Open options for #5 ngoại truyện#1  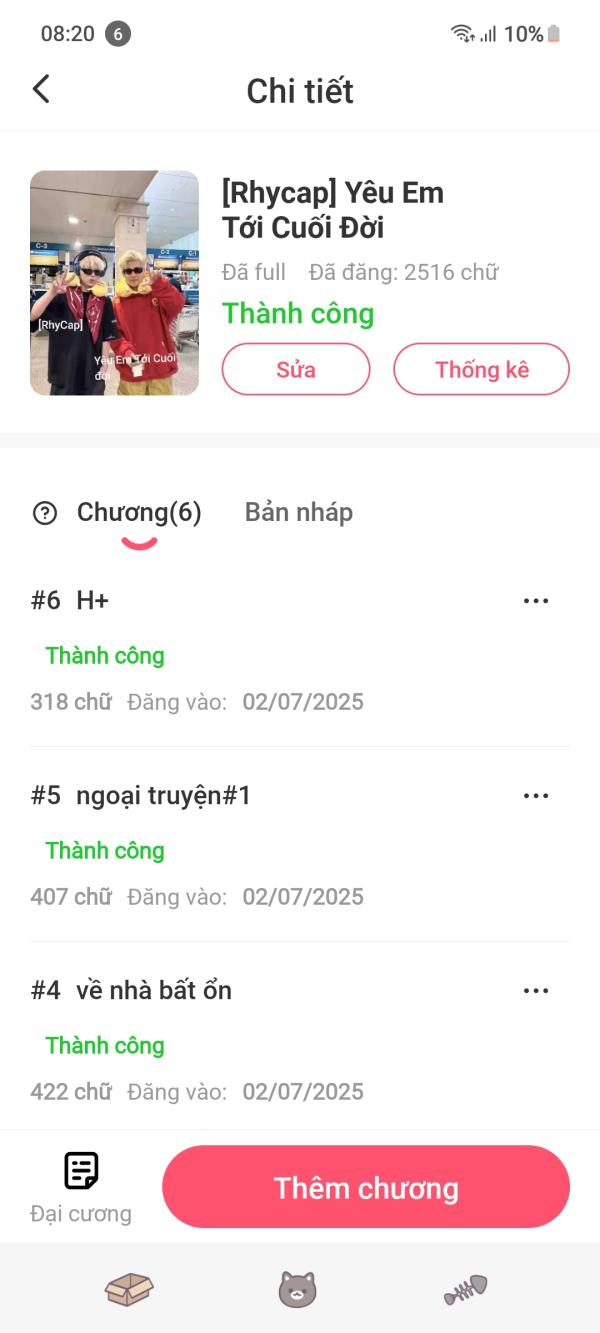(x=536, y=796)
